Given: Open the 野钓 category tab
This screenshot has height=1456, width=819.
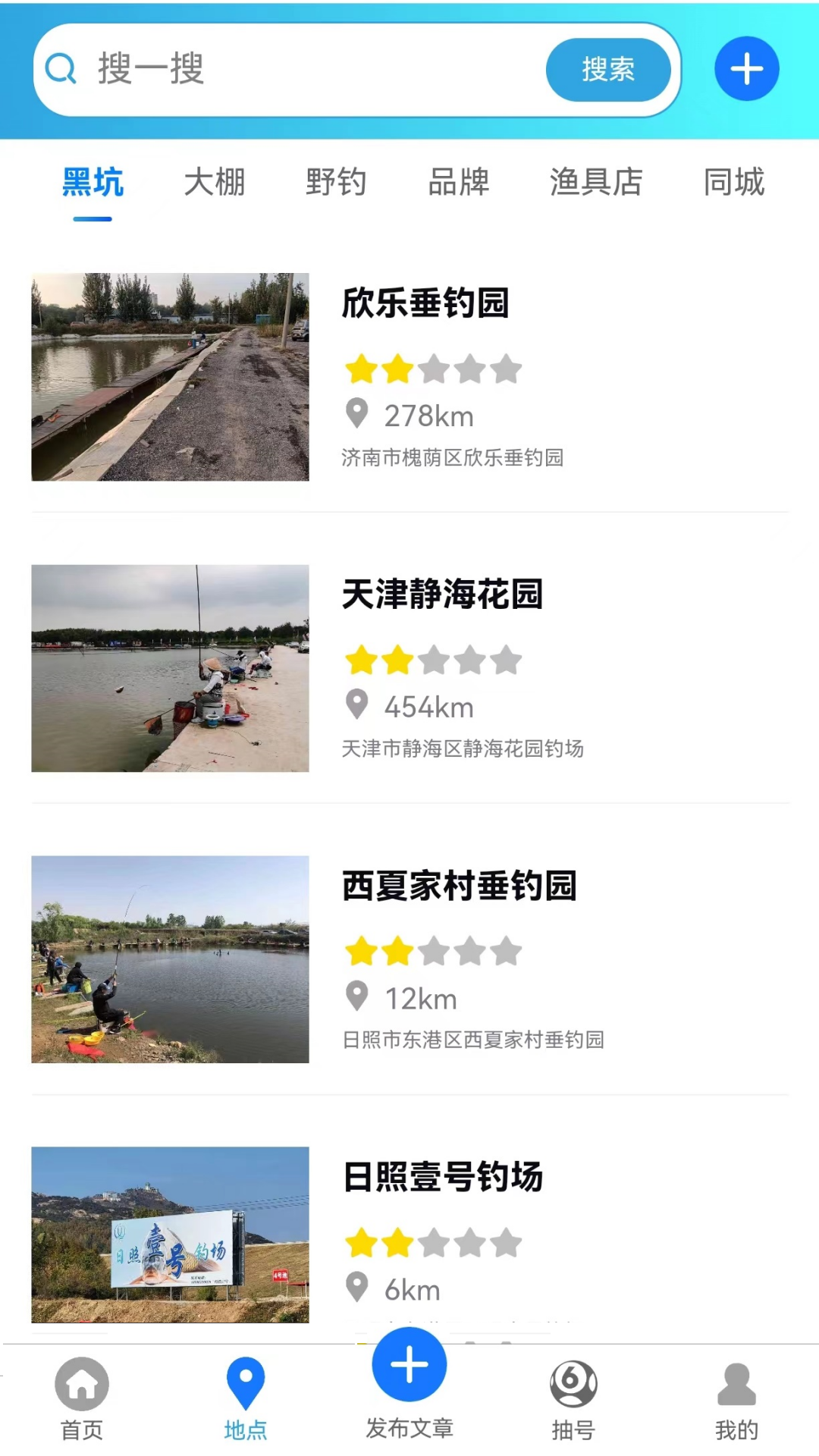Looking at the screenshot, I should [x=337, y=184].
